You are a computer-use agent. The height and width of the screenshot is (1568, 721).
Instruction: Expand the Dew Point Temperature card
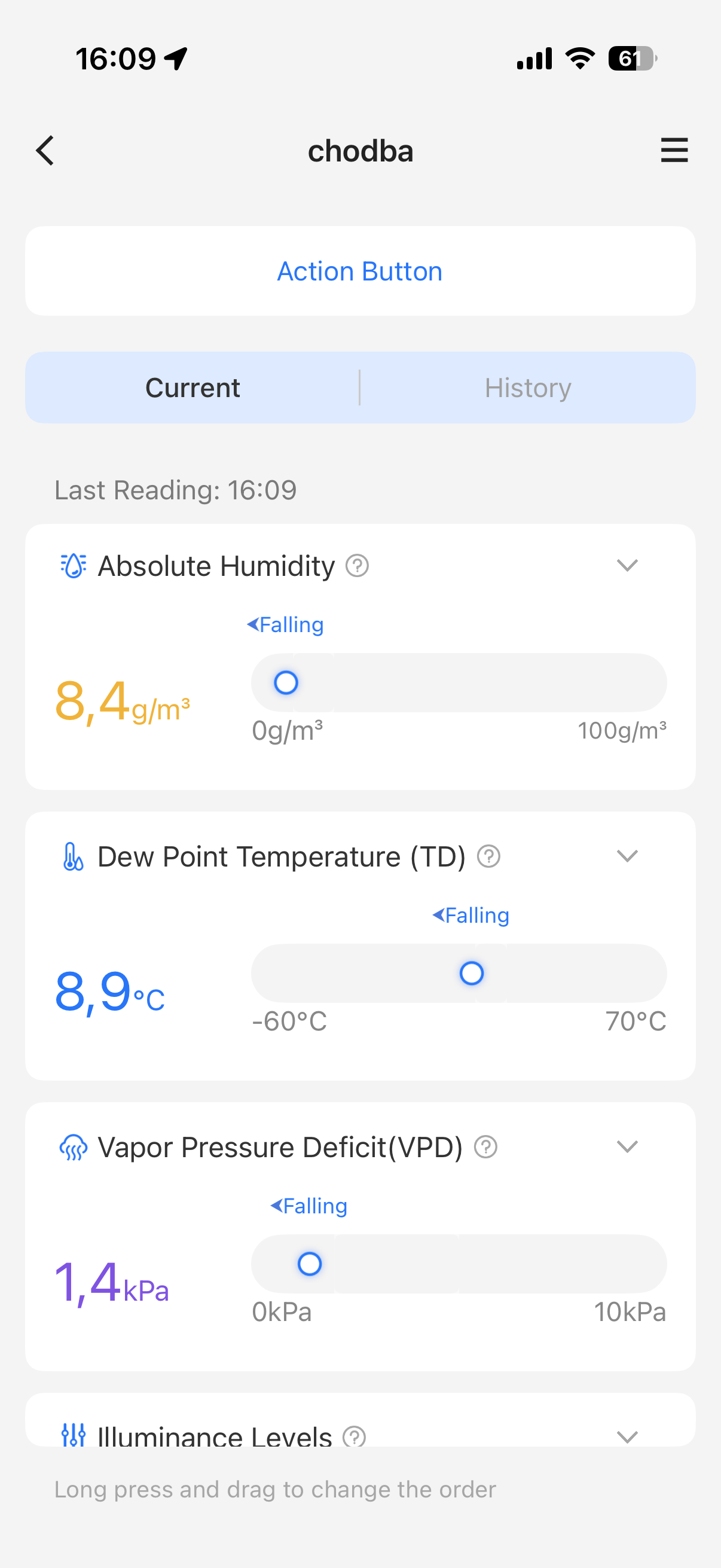pos(627,856)
